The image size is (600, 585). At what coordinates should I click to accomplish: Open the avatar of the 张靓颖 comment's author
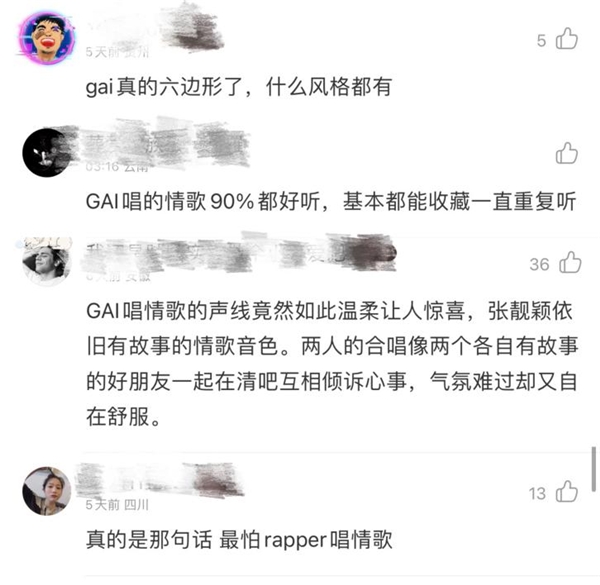click(45, 260)
